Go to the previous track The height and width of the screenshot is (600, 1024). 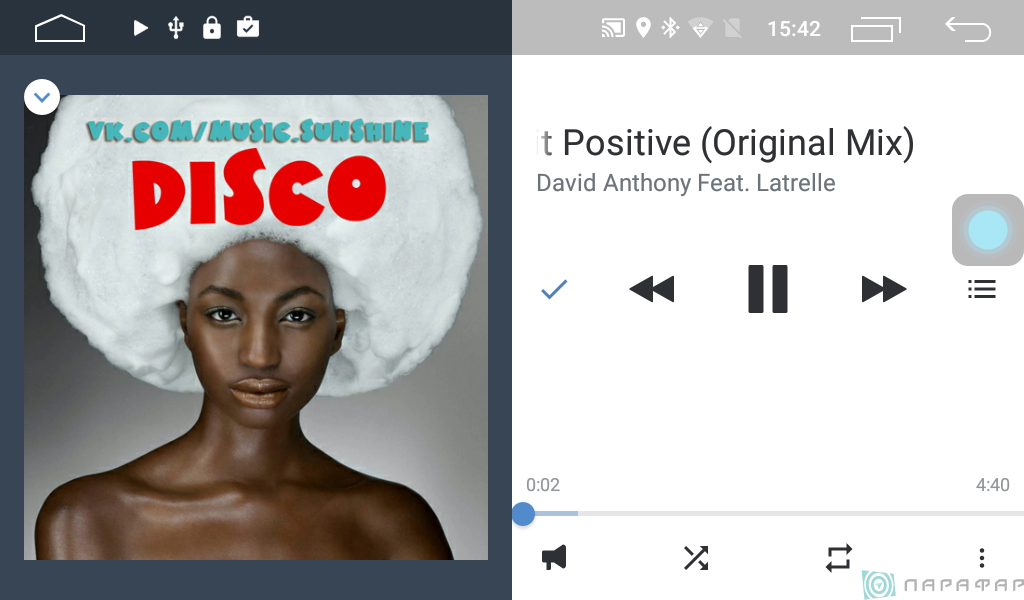point(652,289)
